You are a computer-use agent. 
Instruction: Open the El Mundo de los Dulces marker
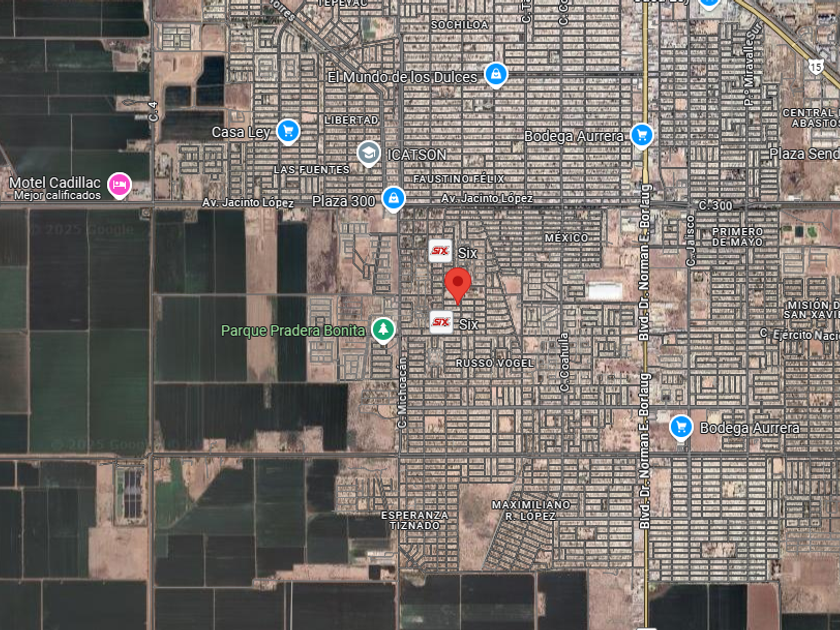(496, 75)
